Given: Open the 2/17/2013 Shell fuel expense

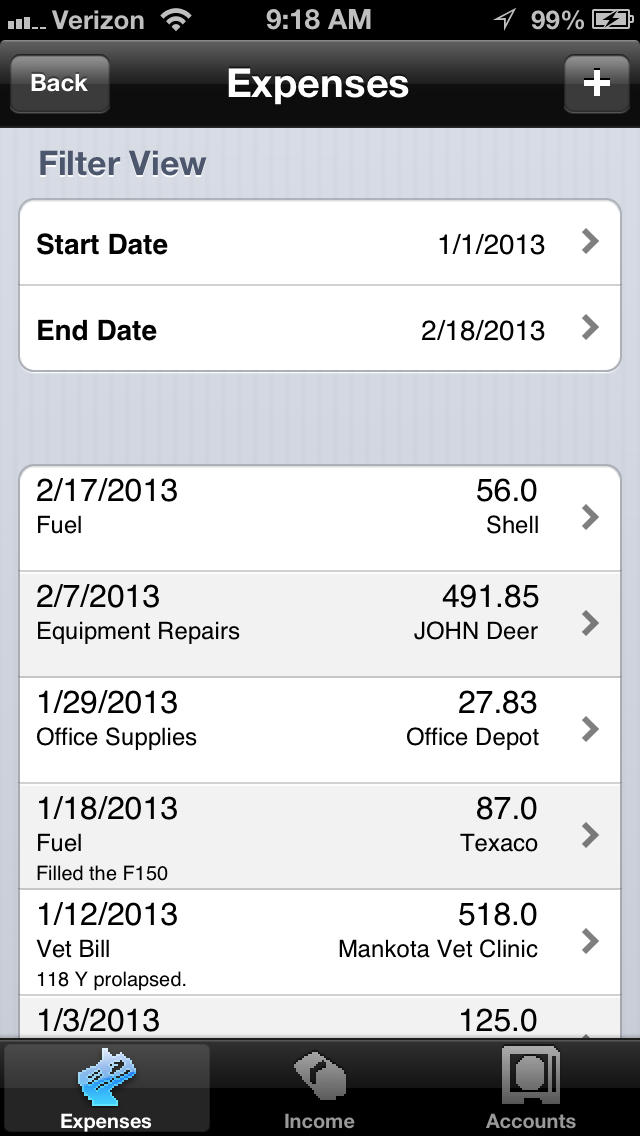Looking at the screenshot, I should point(320,517).
